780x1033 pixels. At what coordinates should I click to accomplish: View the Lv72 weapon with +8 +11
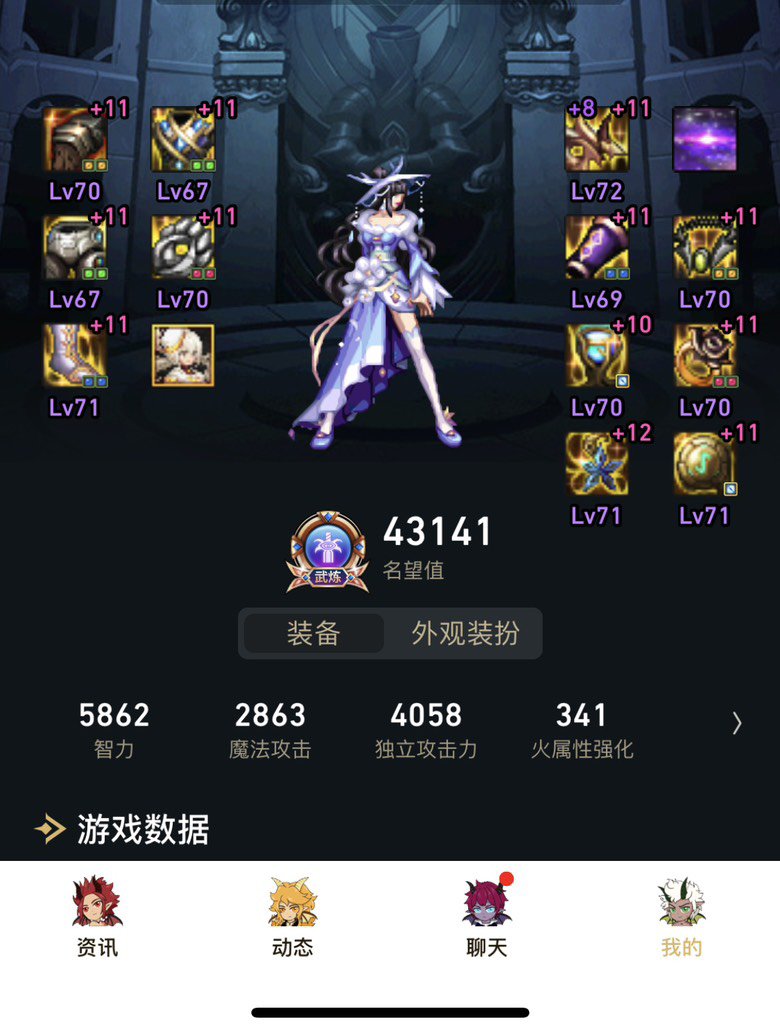[597, 140]
